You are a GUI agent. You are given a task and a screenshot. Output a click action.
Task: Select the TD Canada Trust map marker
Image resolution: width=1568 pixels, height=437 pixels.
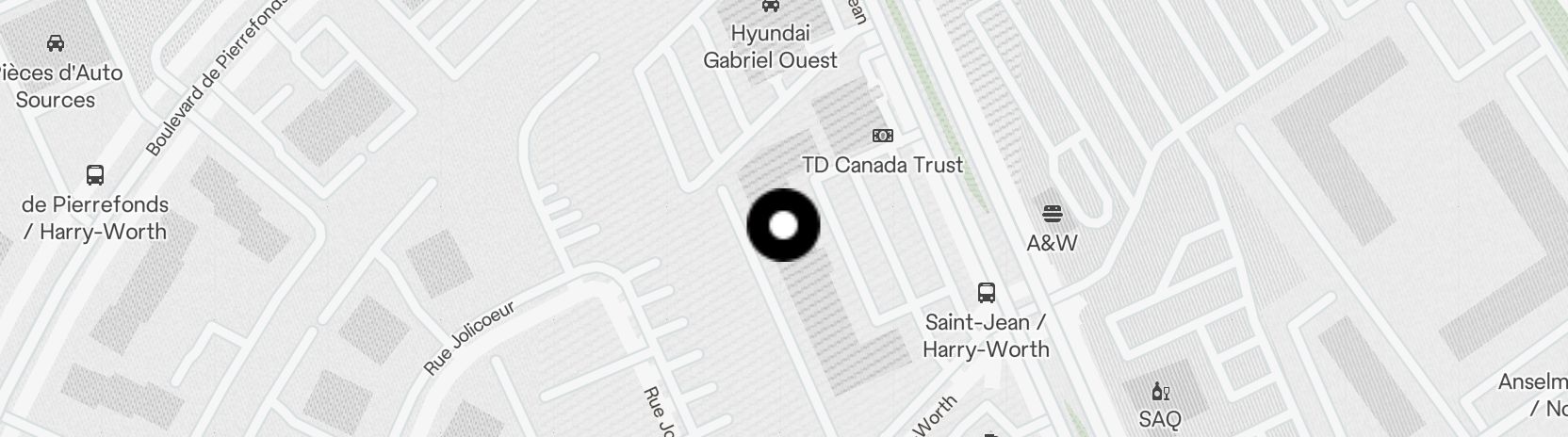882,137
